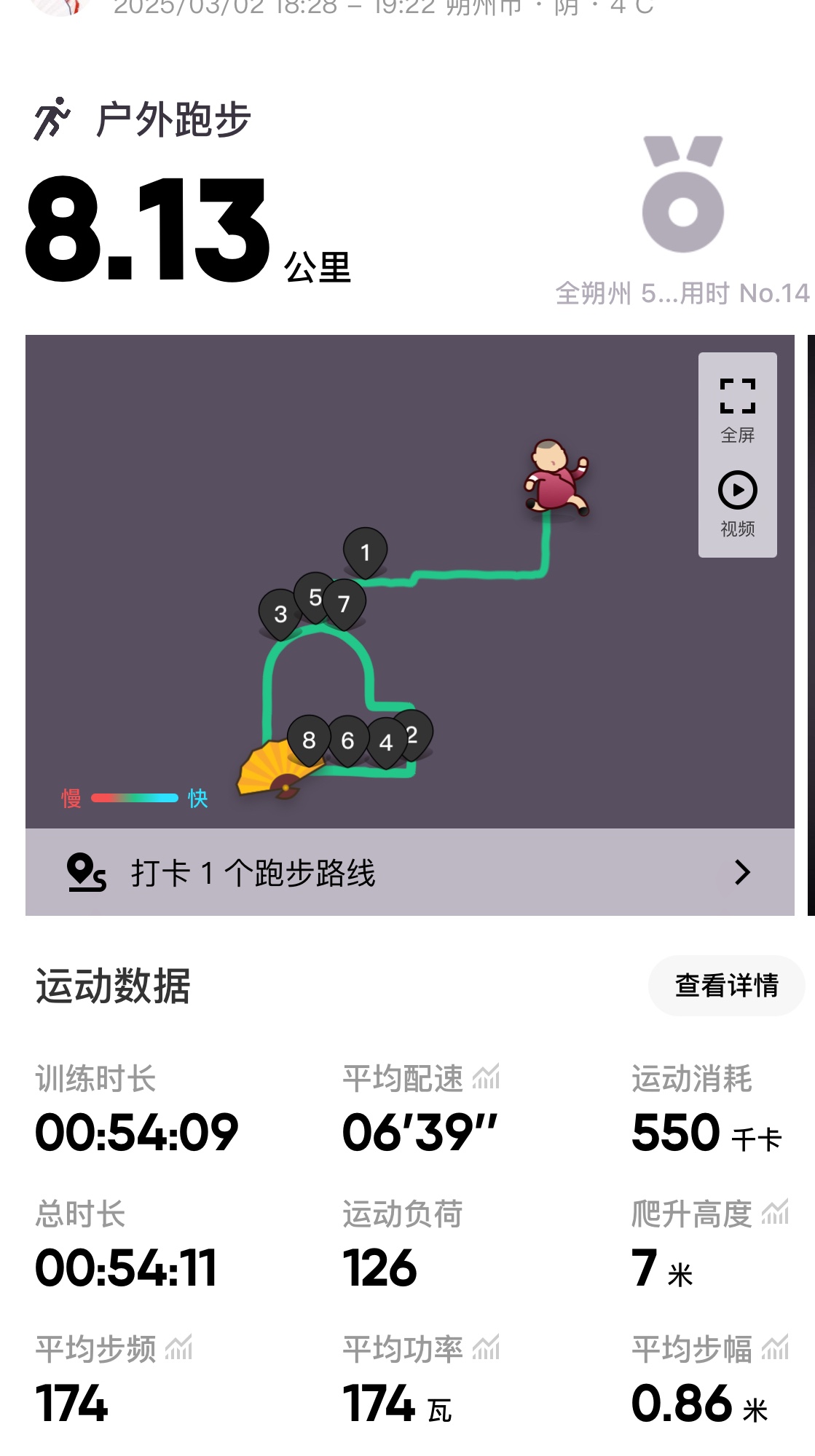
Task: Open the chart icon beside 平均功率
Action: pos(486,1348)
